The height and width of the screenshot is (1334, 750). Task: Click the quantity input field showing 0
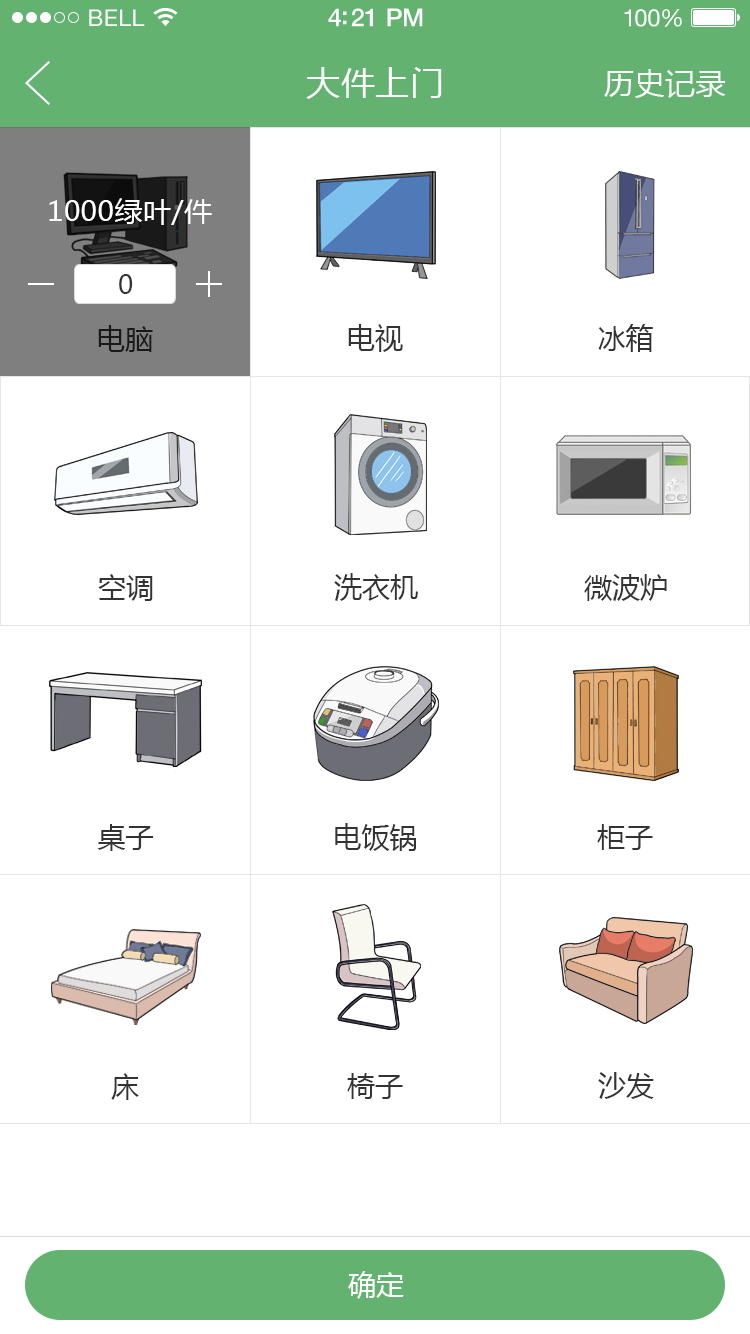pyautogui.click(x=125, y=284)
